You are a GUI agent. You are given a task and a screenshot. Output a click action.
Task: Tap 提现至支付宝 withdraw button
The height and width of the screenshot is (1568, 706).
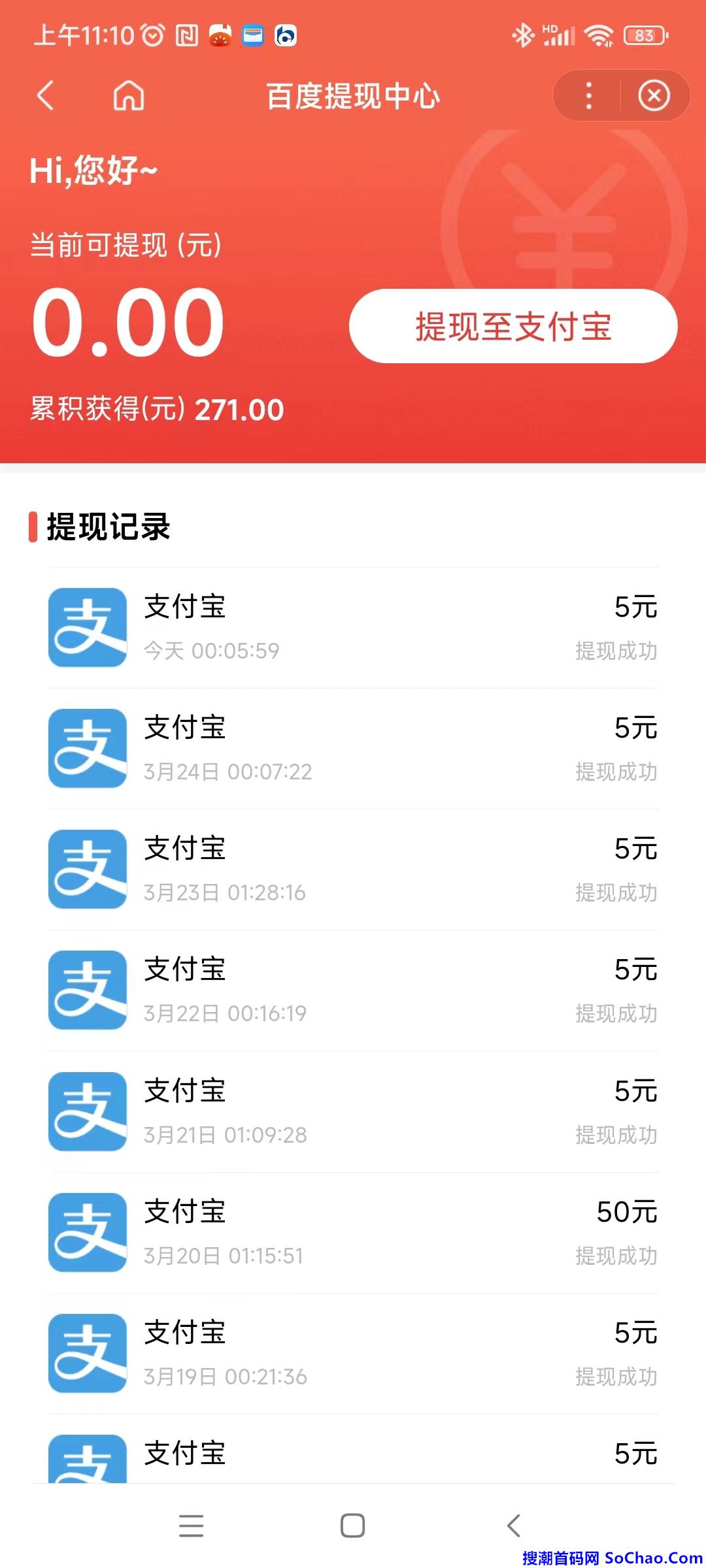[513, 326]
